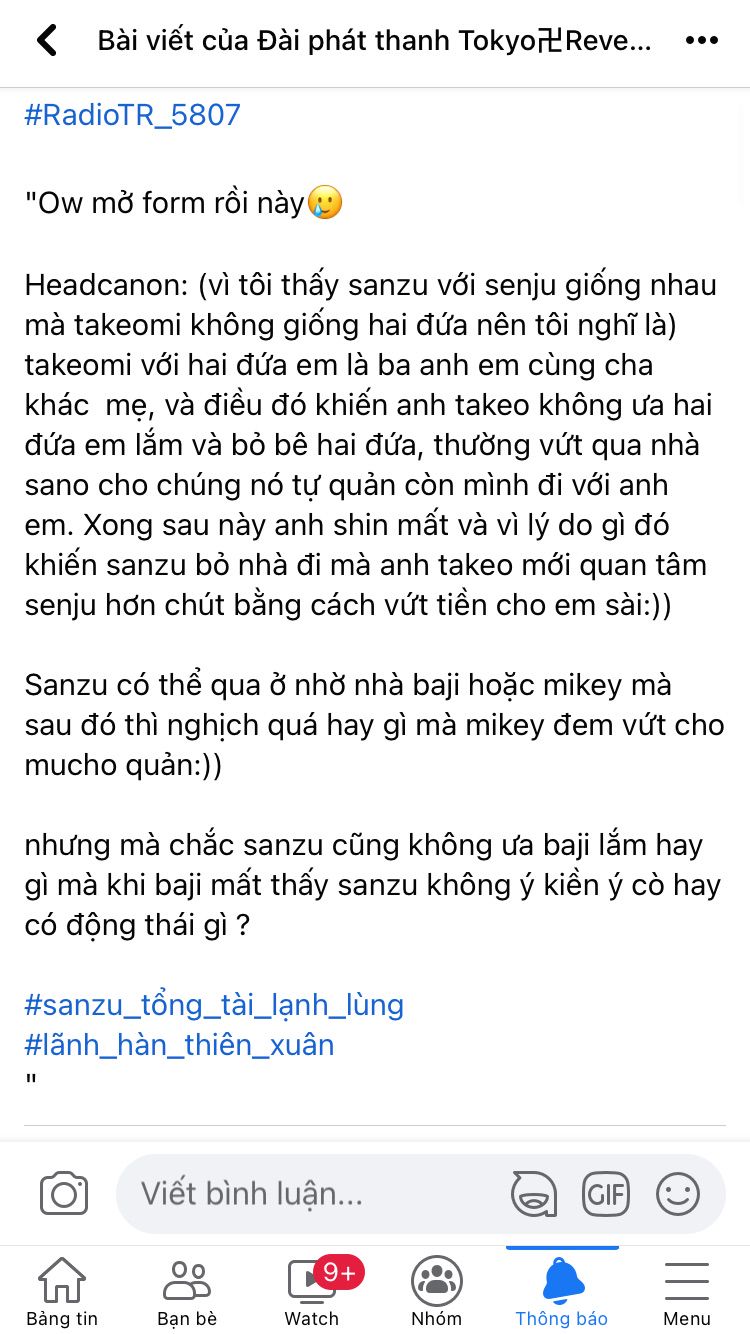Open the three-dot more options menu
Image resolution: width=750 pixels, height=1334 pixels.
click(x=701, y=41)
